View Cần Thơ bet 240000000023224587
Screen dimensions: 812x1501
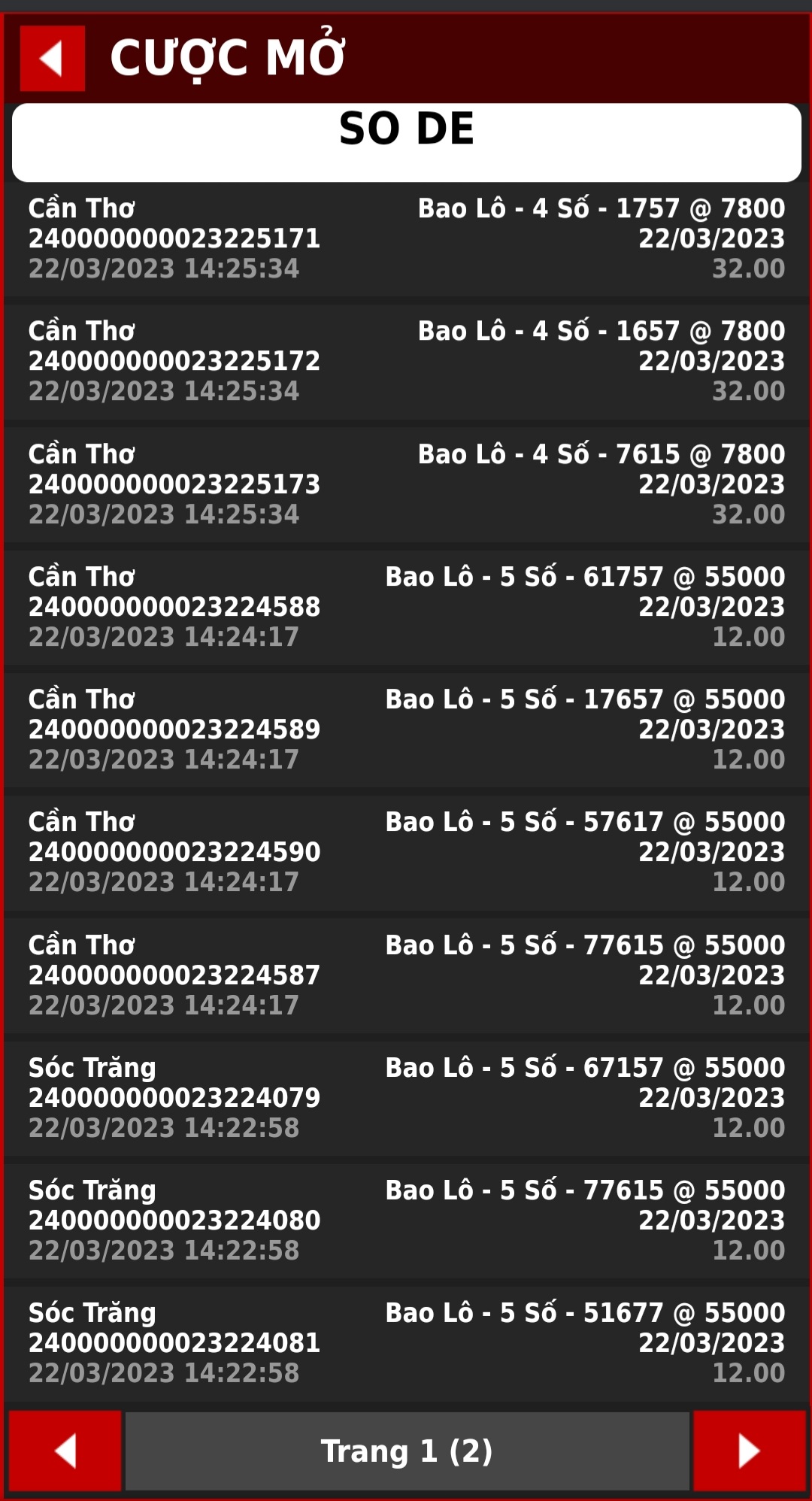coord(406,975)
